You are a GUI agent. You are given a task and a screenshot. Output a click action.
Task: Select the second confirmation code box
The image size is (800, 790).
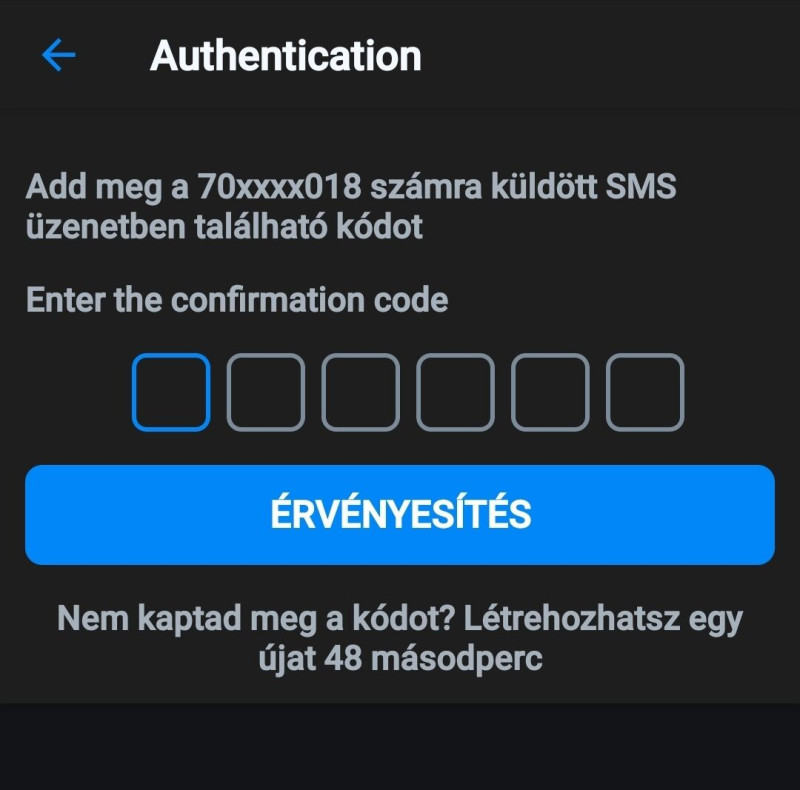click(x=265, y=392)
